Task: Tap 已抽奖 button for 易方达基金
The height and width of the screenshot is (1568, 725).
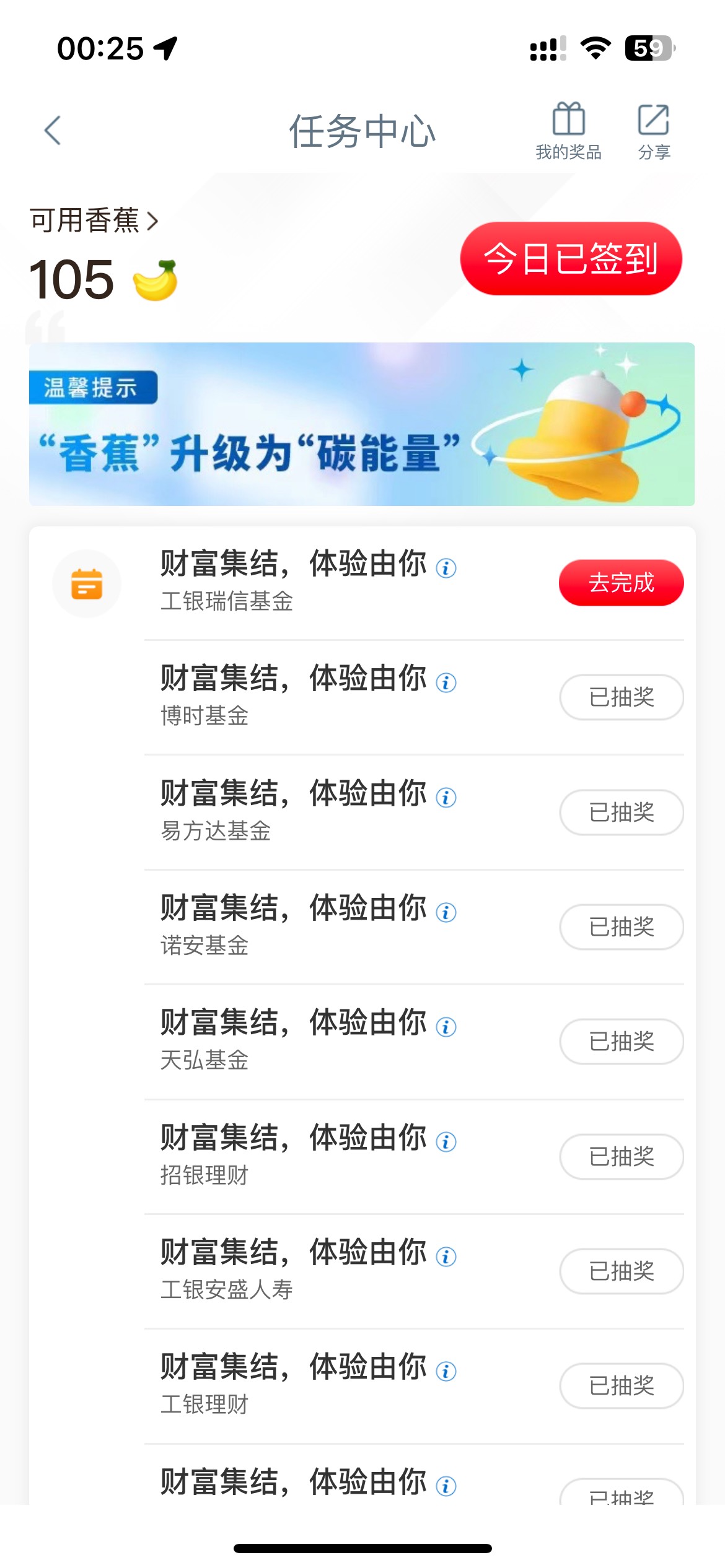Action: 621,812
